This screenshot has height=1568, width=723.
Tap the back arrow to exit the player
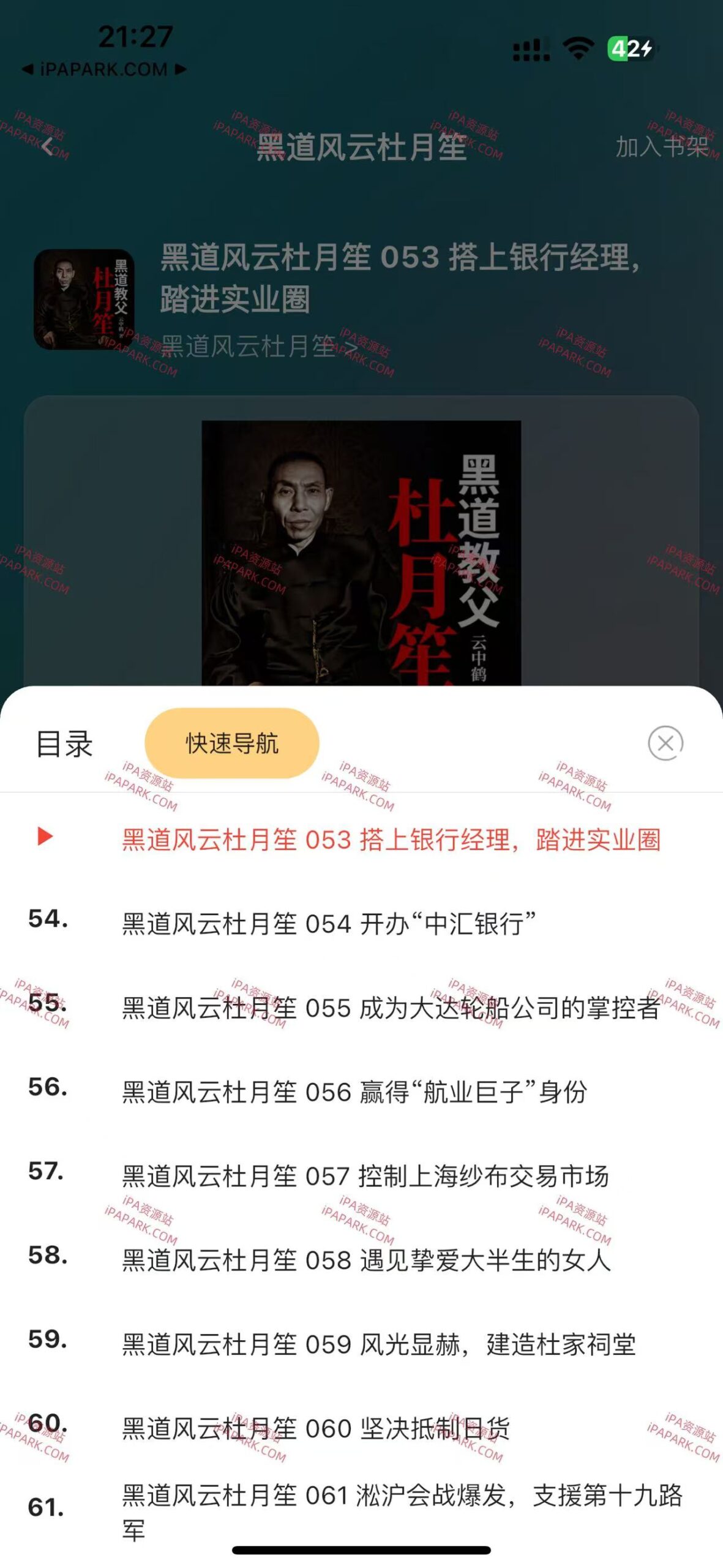(47, 147)
